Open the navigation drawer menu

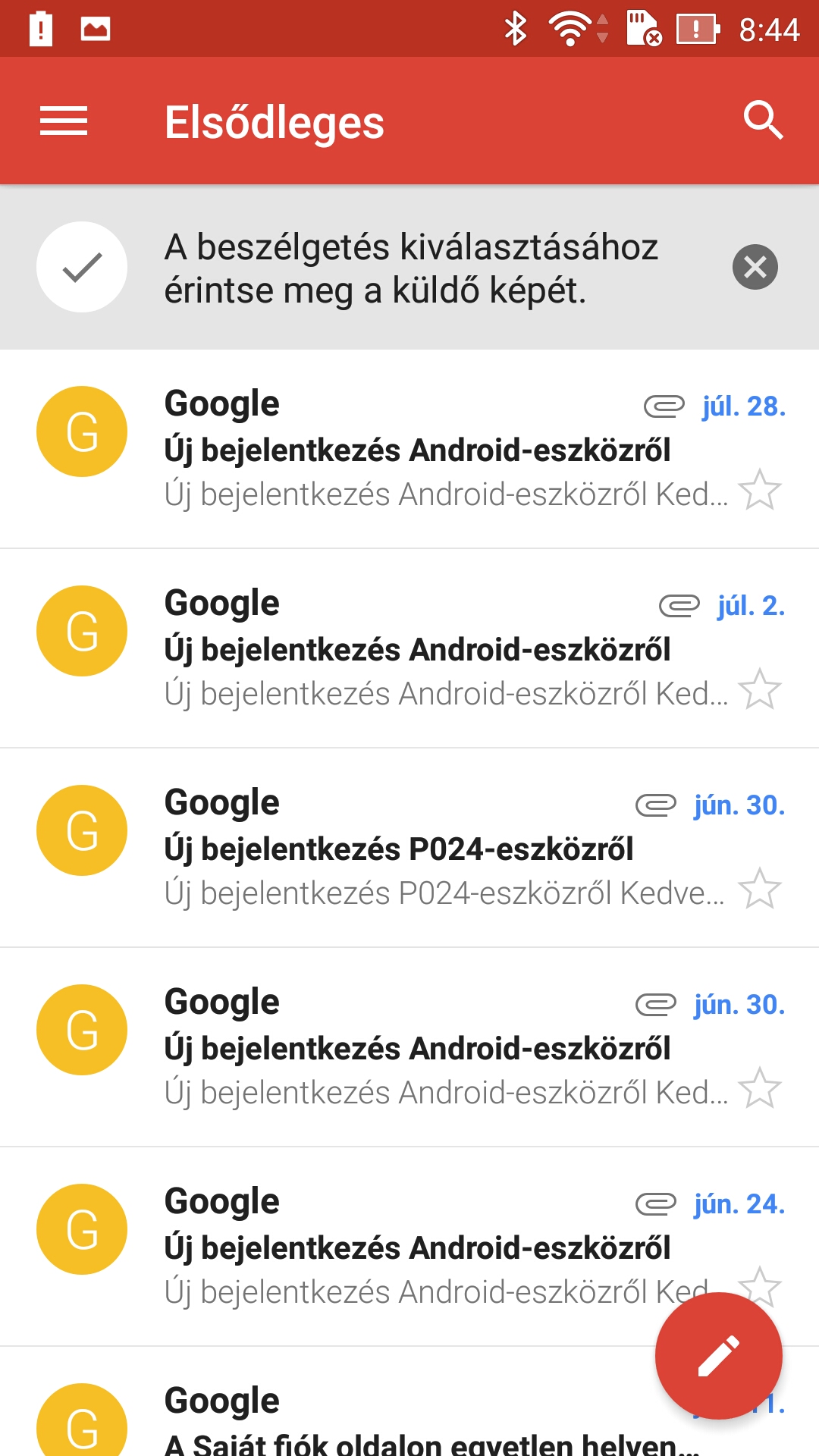[x=64, y=121]
